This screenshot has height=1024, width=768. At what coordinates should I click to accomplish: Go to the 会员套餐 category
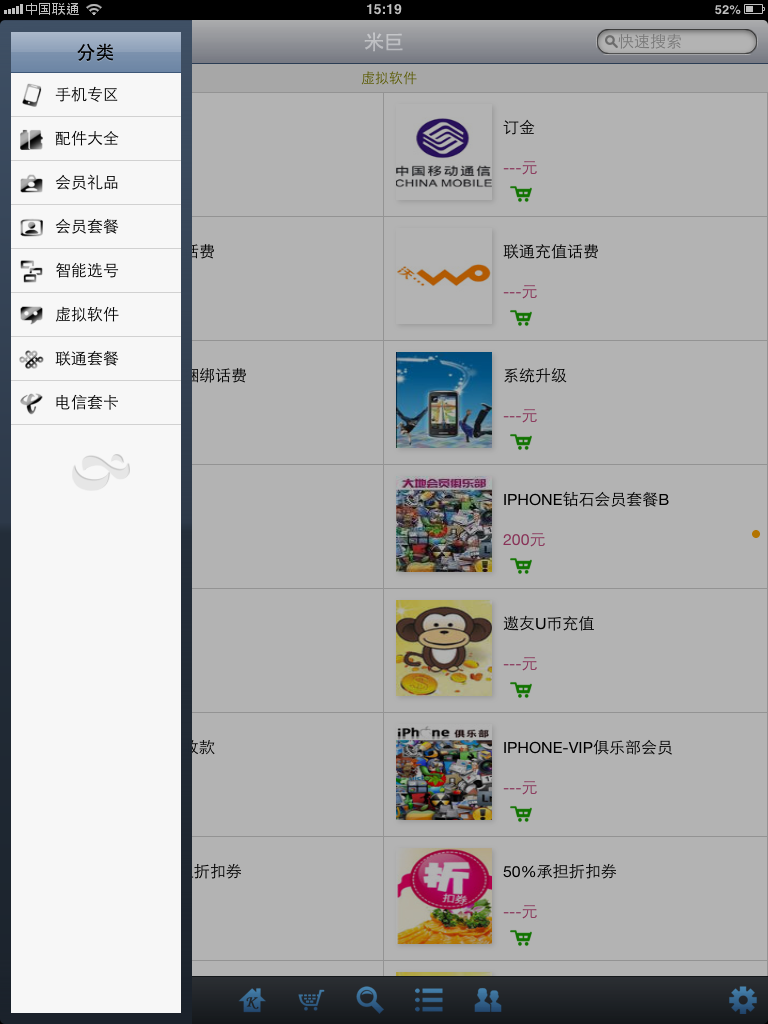coord(95,227)
